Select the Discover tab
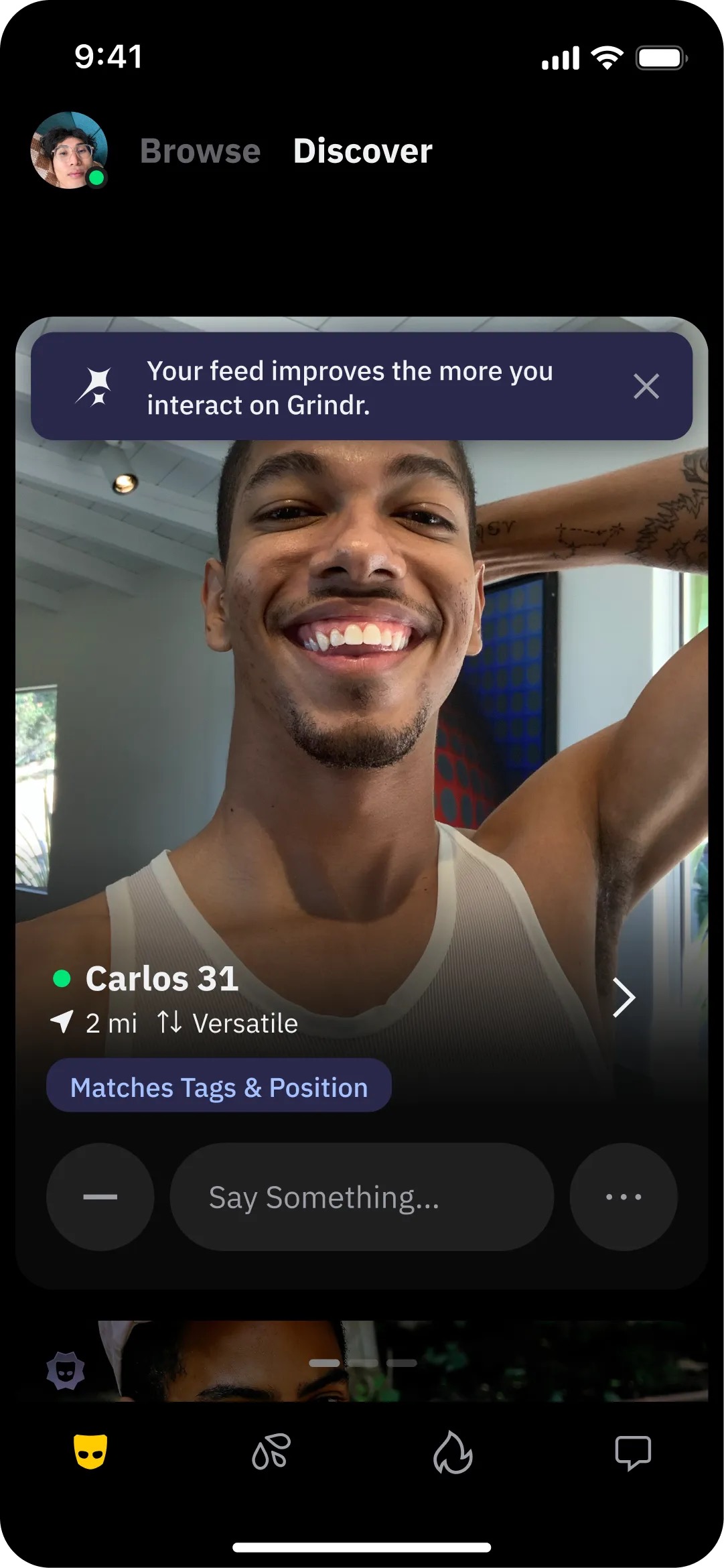Screen dimensions: 724x1568 tap(362, 151)
